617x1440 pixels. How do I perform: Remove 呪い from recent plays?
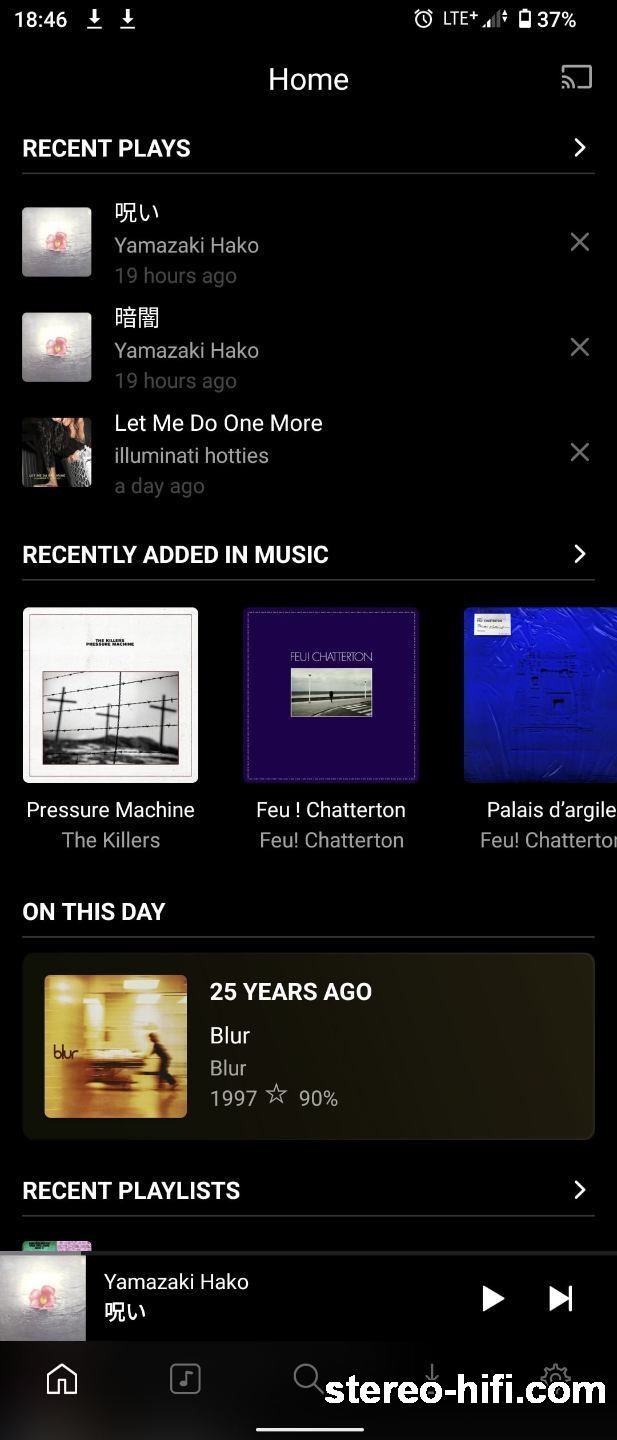[579, 242]
